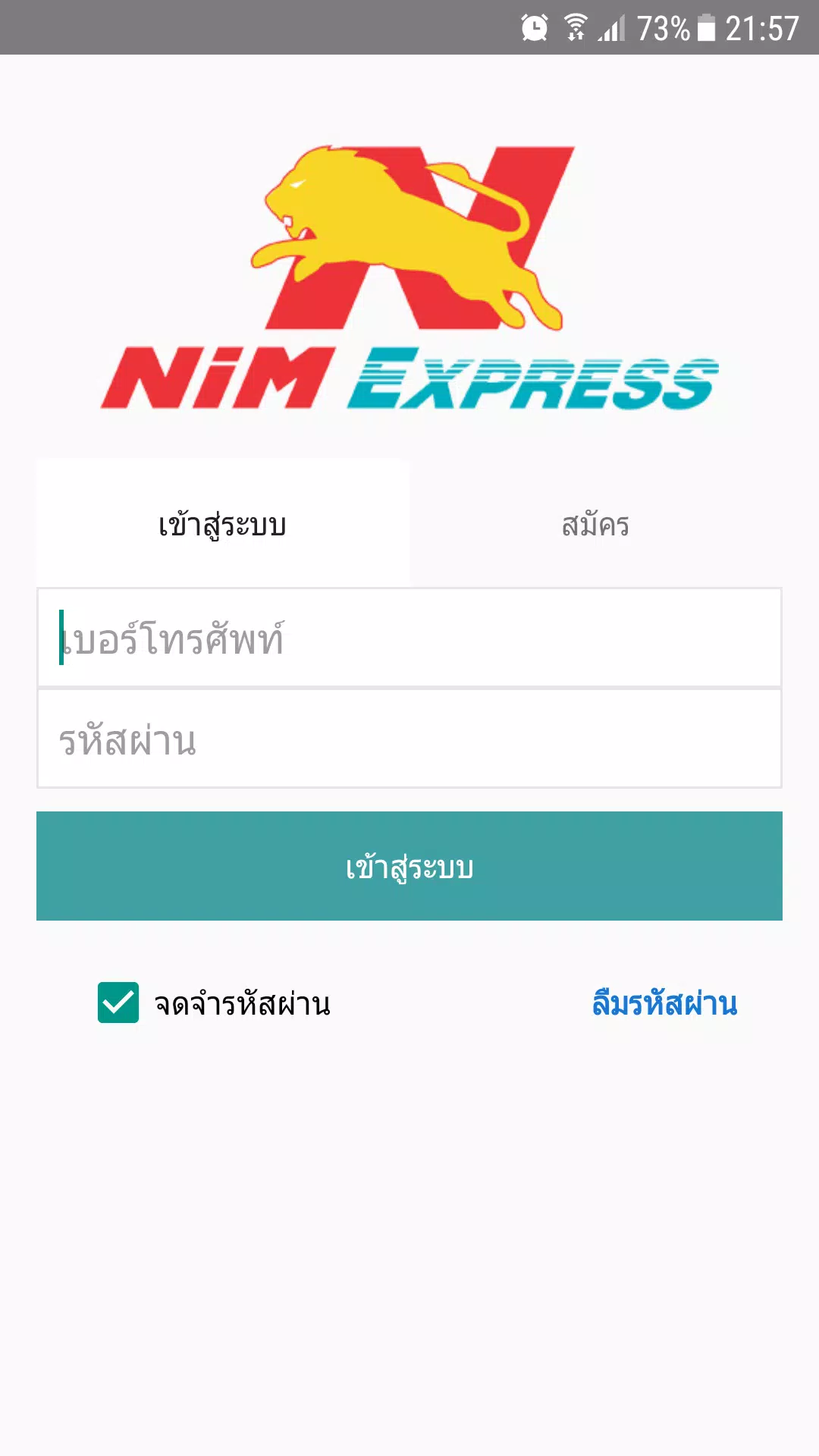Image resolution: width=819 pixels, height=1456 pixels.
Task: Select the เข้าสู่ระบบ login tab
Action: click(x=222, y=525)
